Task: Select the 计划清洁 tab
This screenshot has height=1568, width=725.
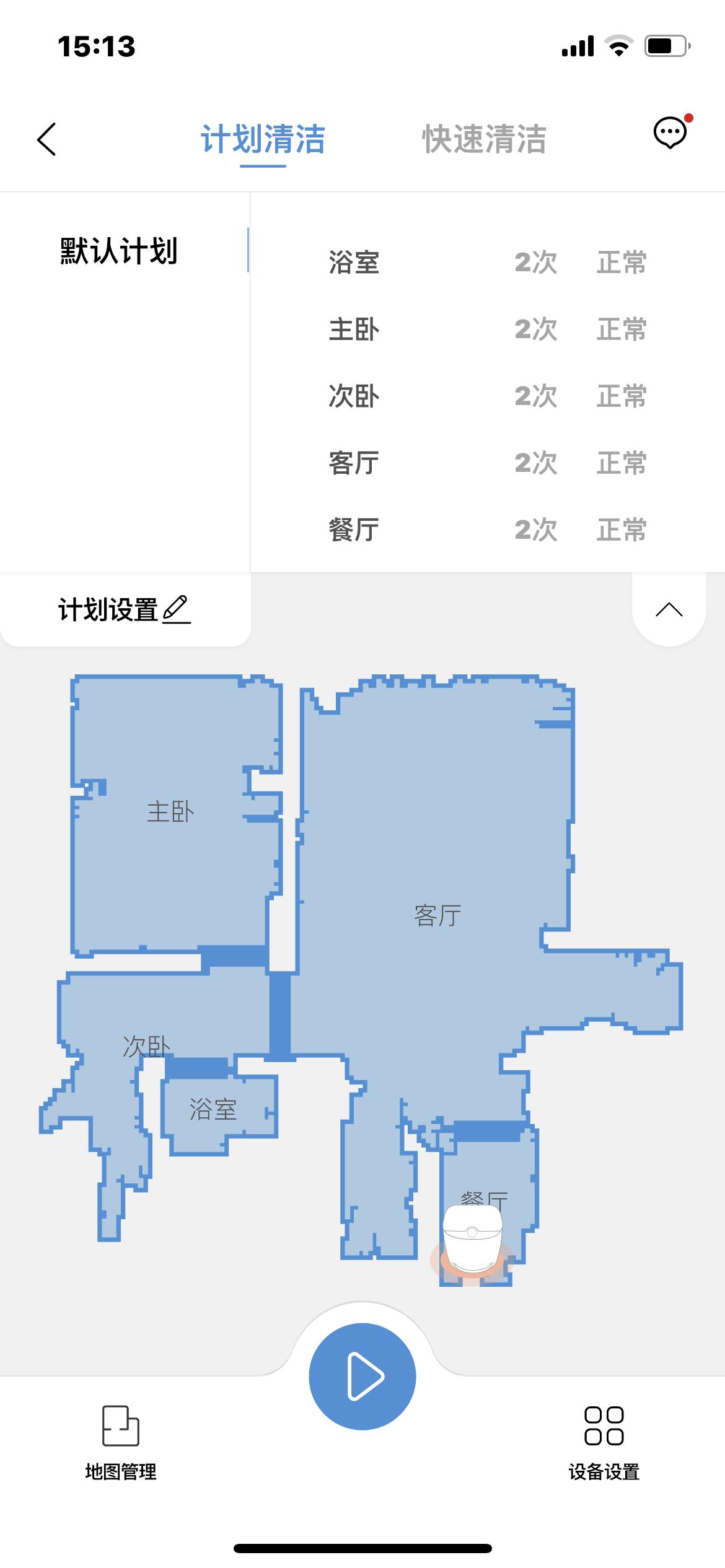Action: point(263,139)
